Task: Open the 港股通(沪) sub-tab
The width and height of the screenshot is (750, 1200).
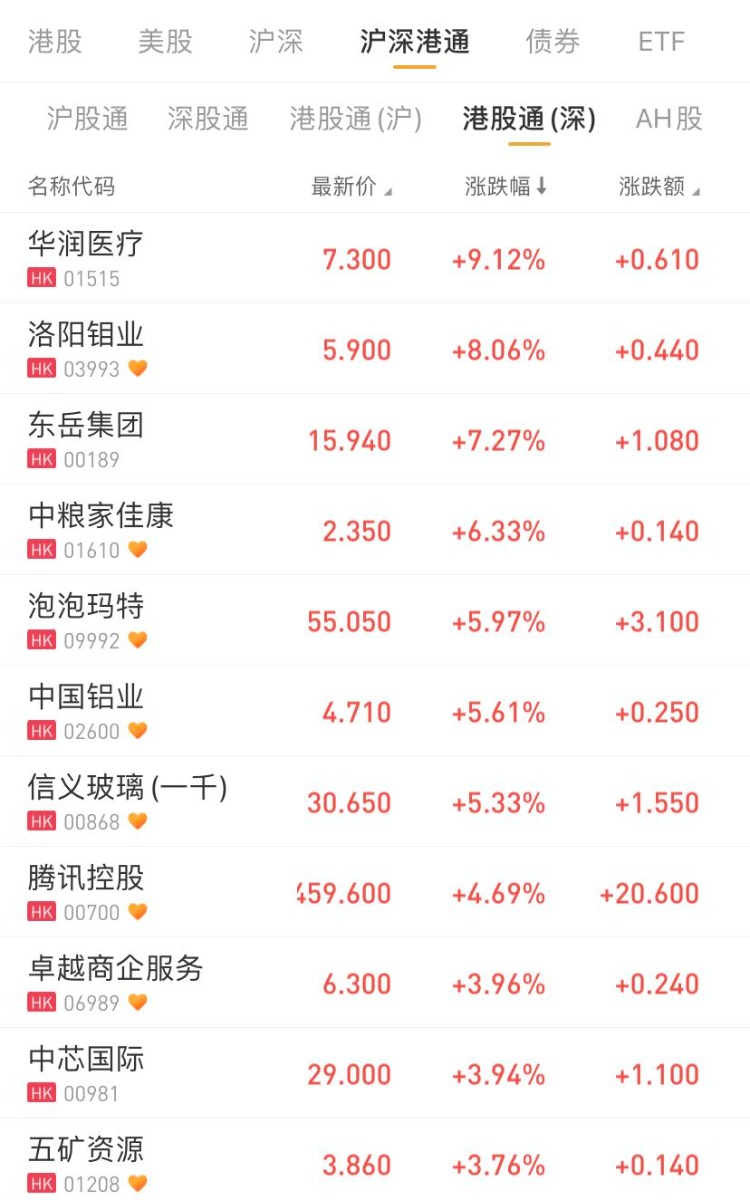Action: click(x=356, y=119)
